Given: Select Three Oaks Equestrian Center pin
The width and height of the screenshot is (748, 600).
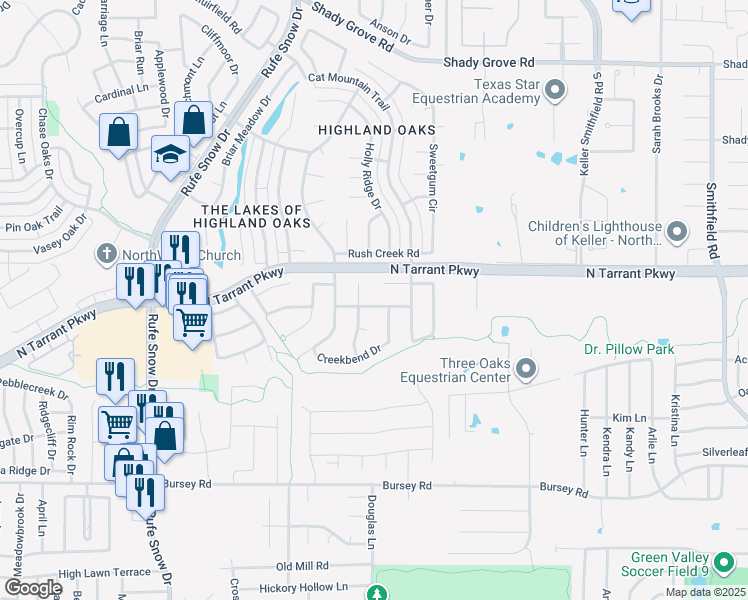Looking at the screenshot, I should (x=526, y=370).
